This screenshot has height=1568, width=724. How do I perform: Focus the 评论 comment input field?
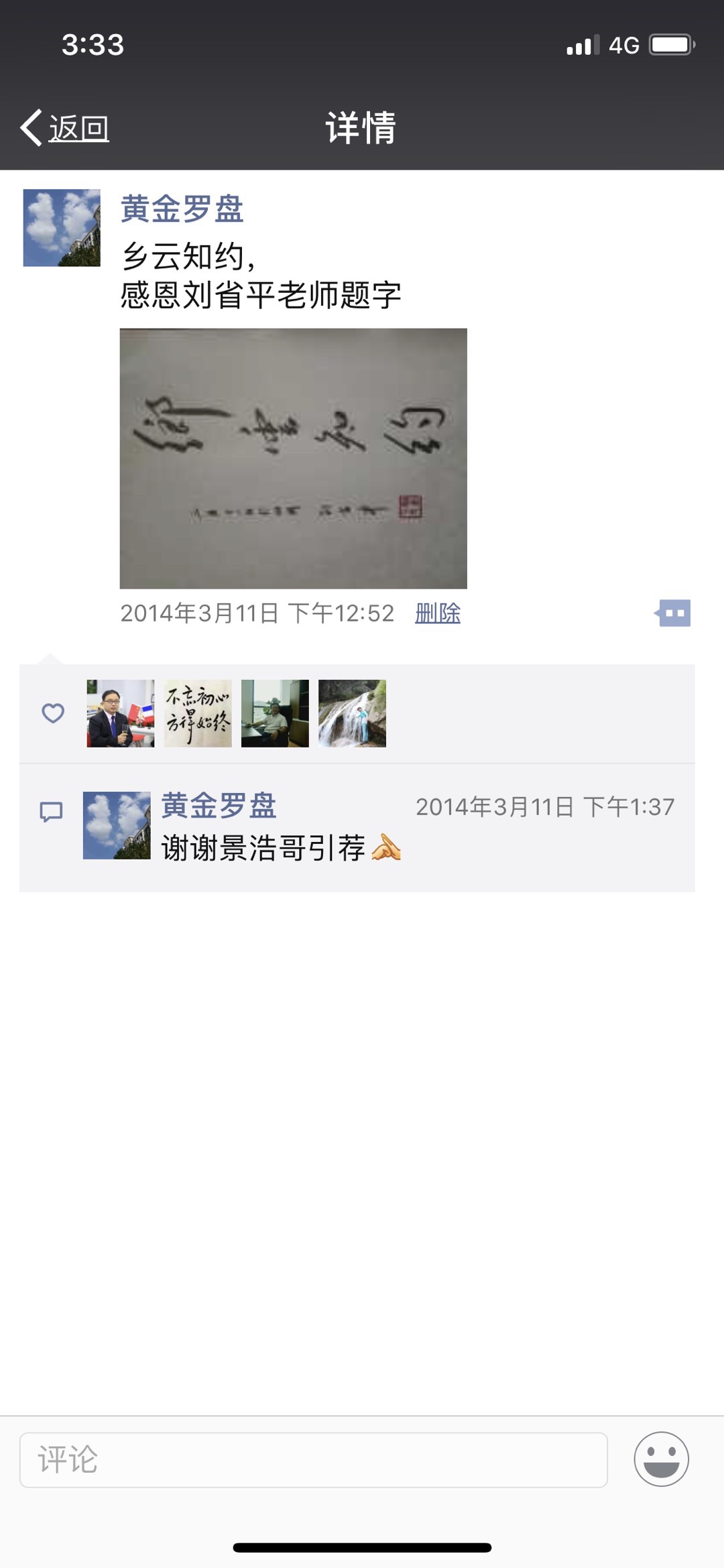coord(313,1459)
